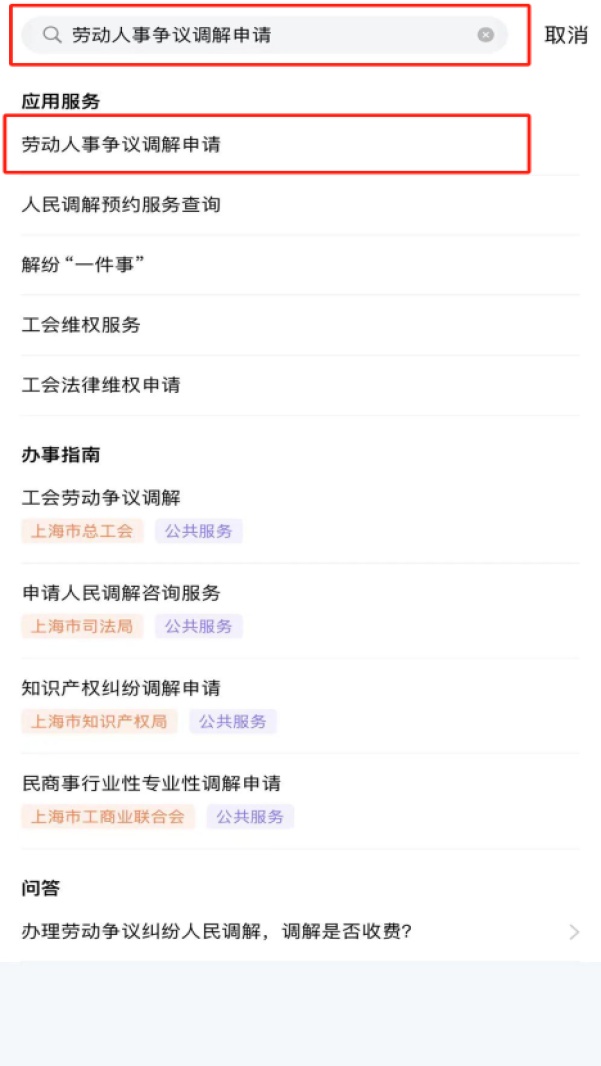Open 人民调解预约服务查询 service
This screenshot has width=601, height=1066.
tap(121, 205)
